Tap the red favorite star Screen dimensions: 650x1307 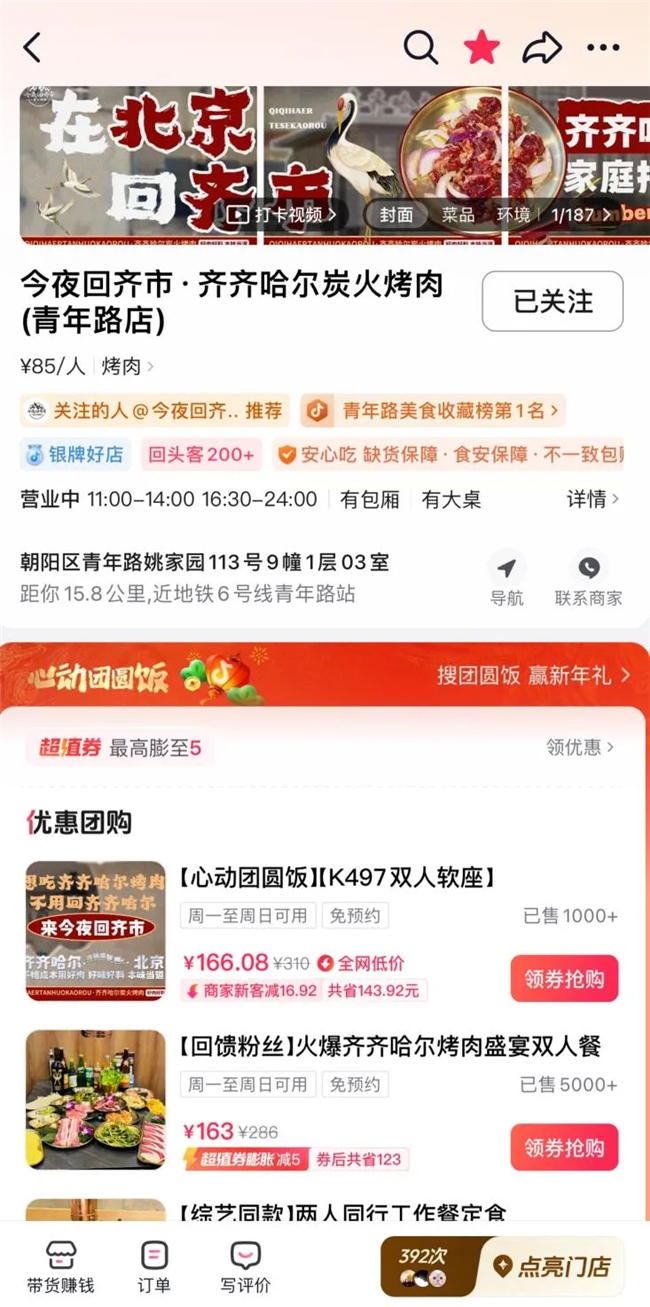click(481, 47)
